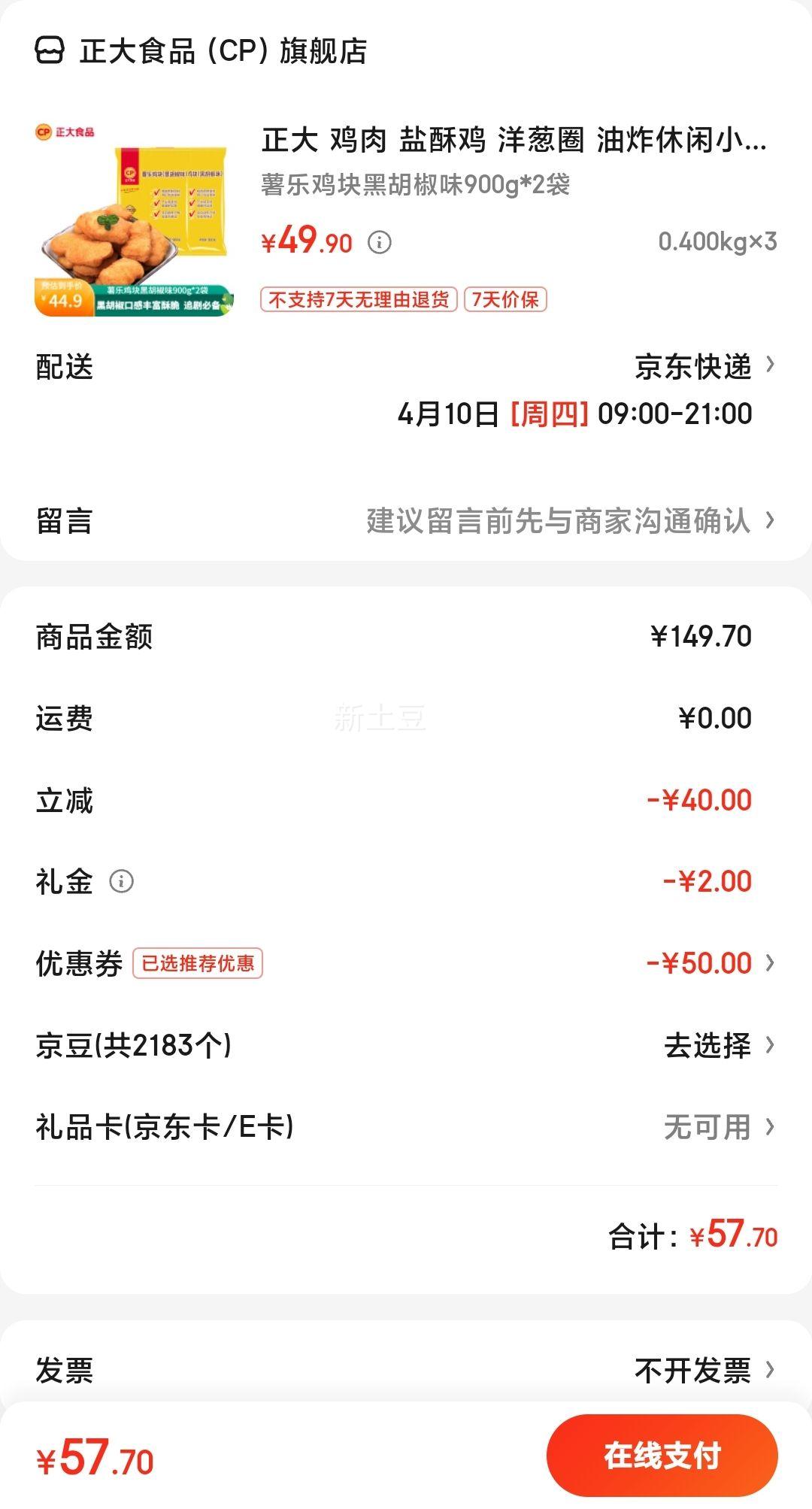Image resolution: width=812 pixels, height=1509 pixels.
Task: Pay with the 在线支付 button
Action: (662, 1456)
